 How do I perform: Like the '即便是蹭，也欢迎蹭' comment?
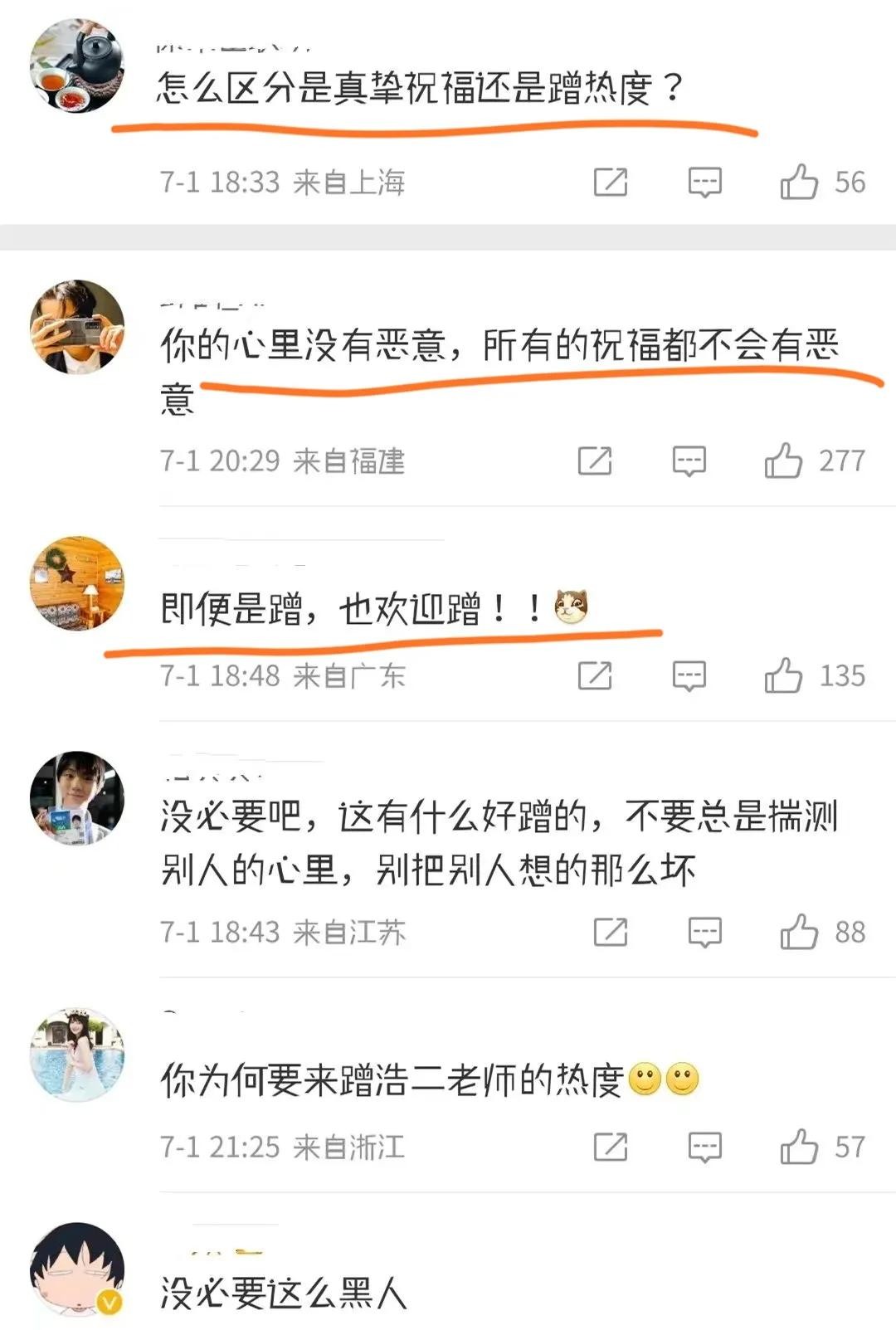pos(783,675)
